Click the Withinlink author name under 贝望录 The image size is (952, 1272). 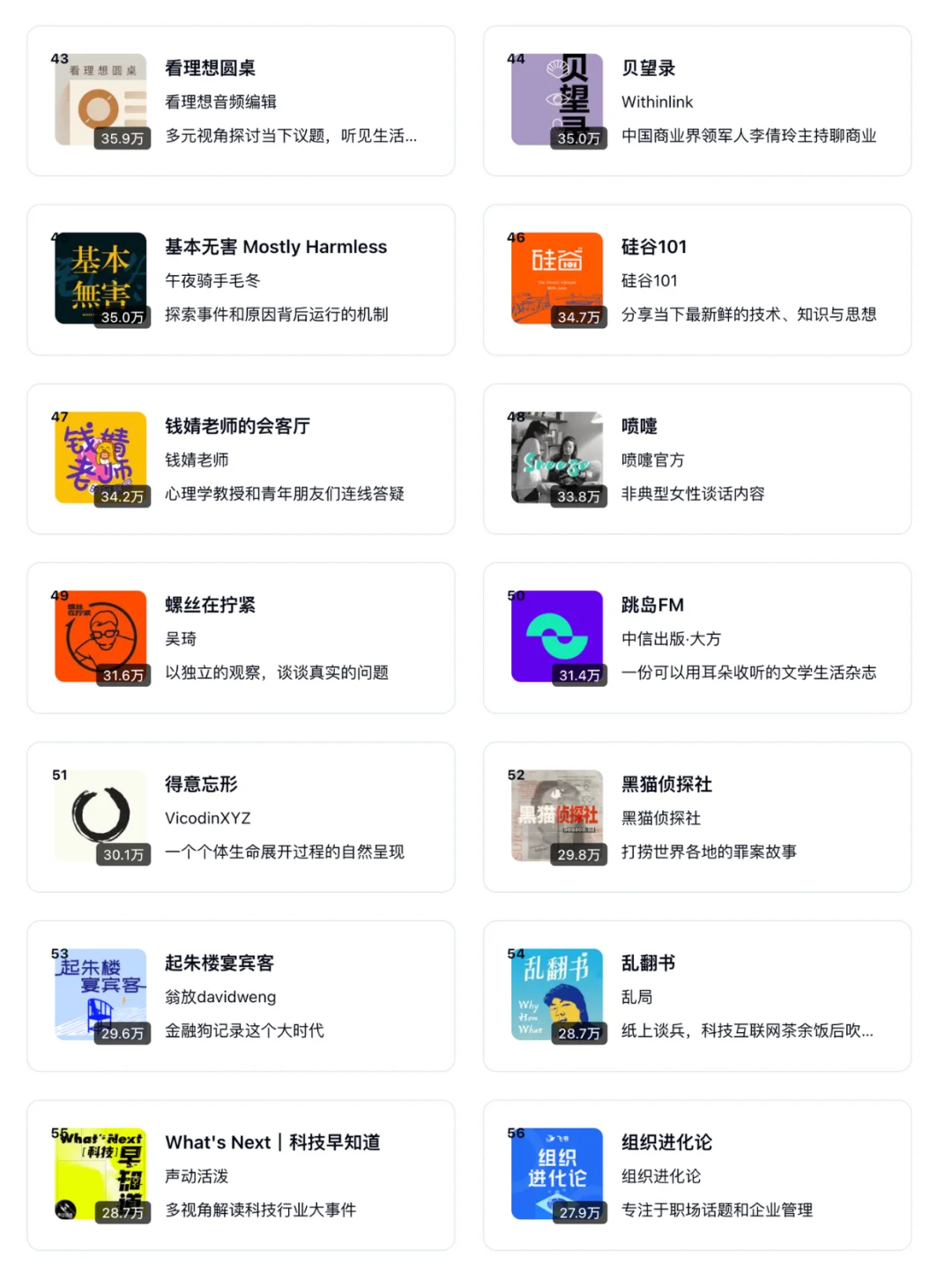pyautogui.click(x=657, y=101)
